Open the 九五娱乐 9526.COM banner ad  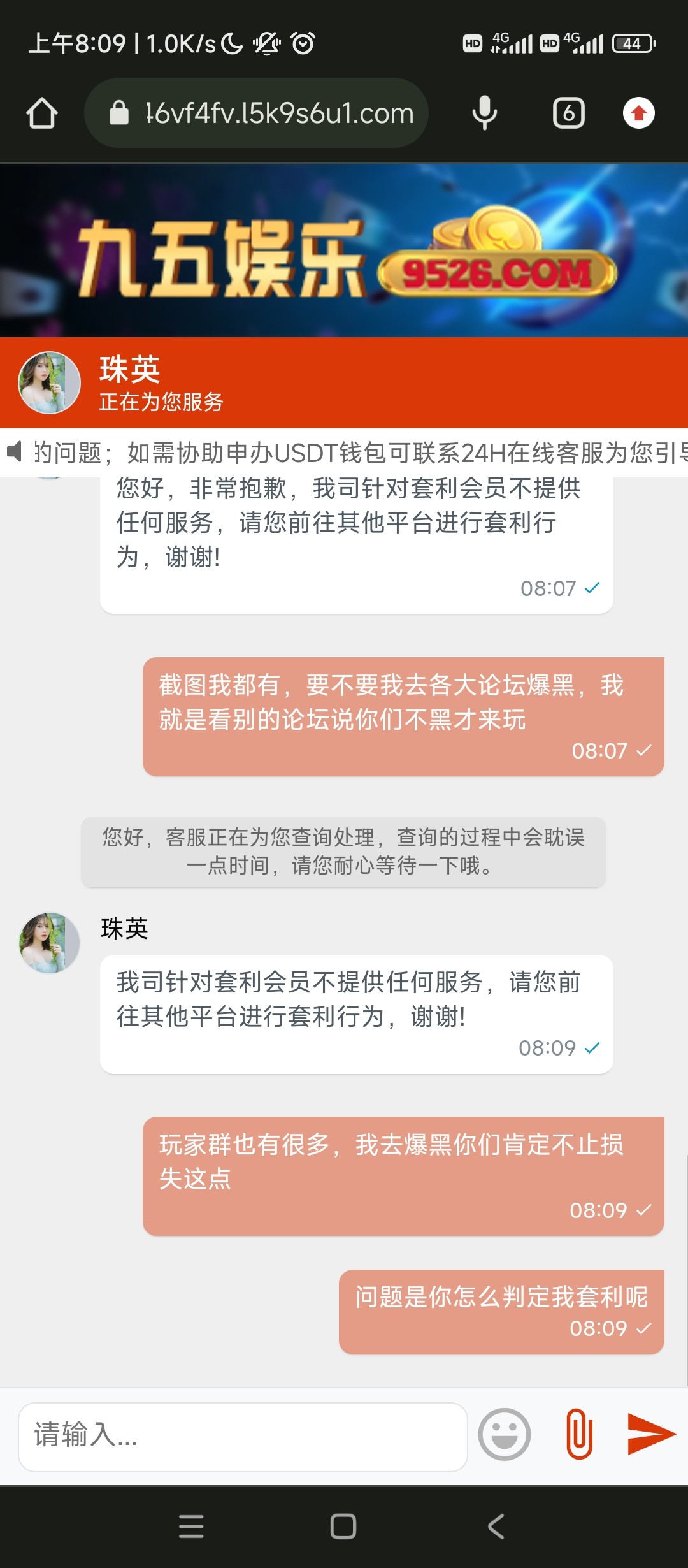[344, 250]
